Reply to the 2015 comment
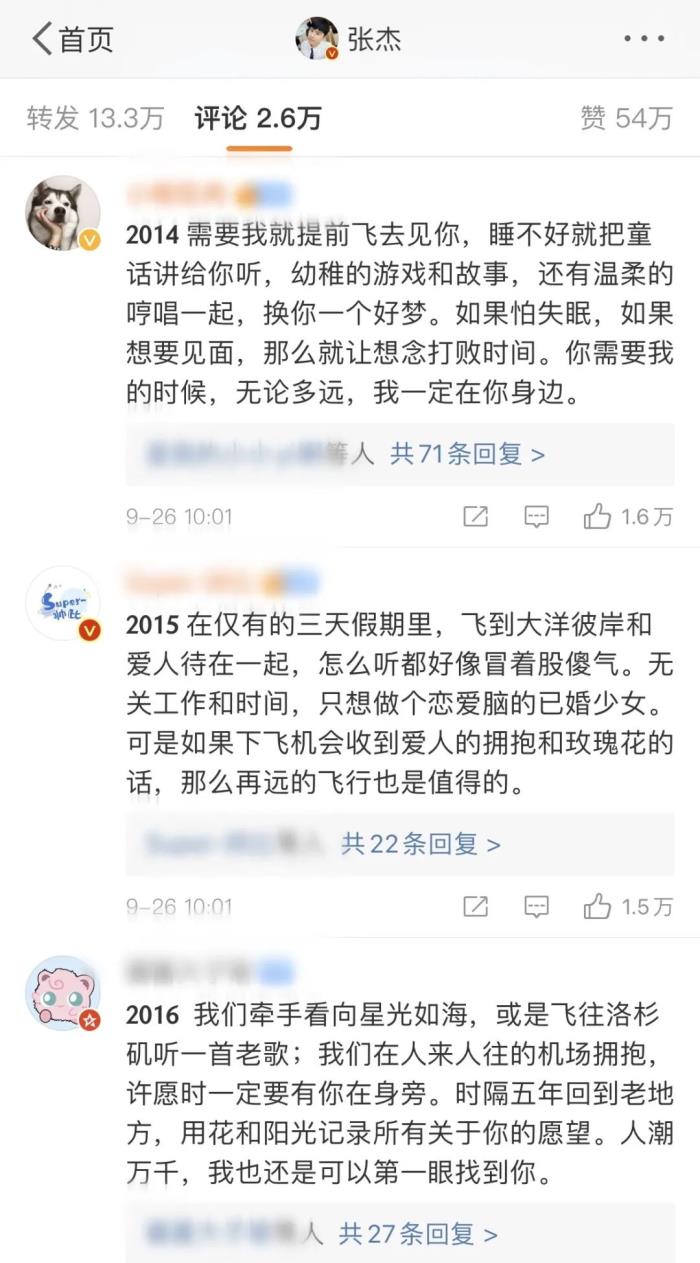Viewport: 700px width, 1263px height. click(537, 906)
